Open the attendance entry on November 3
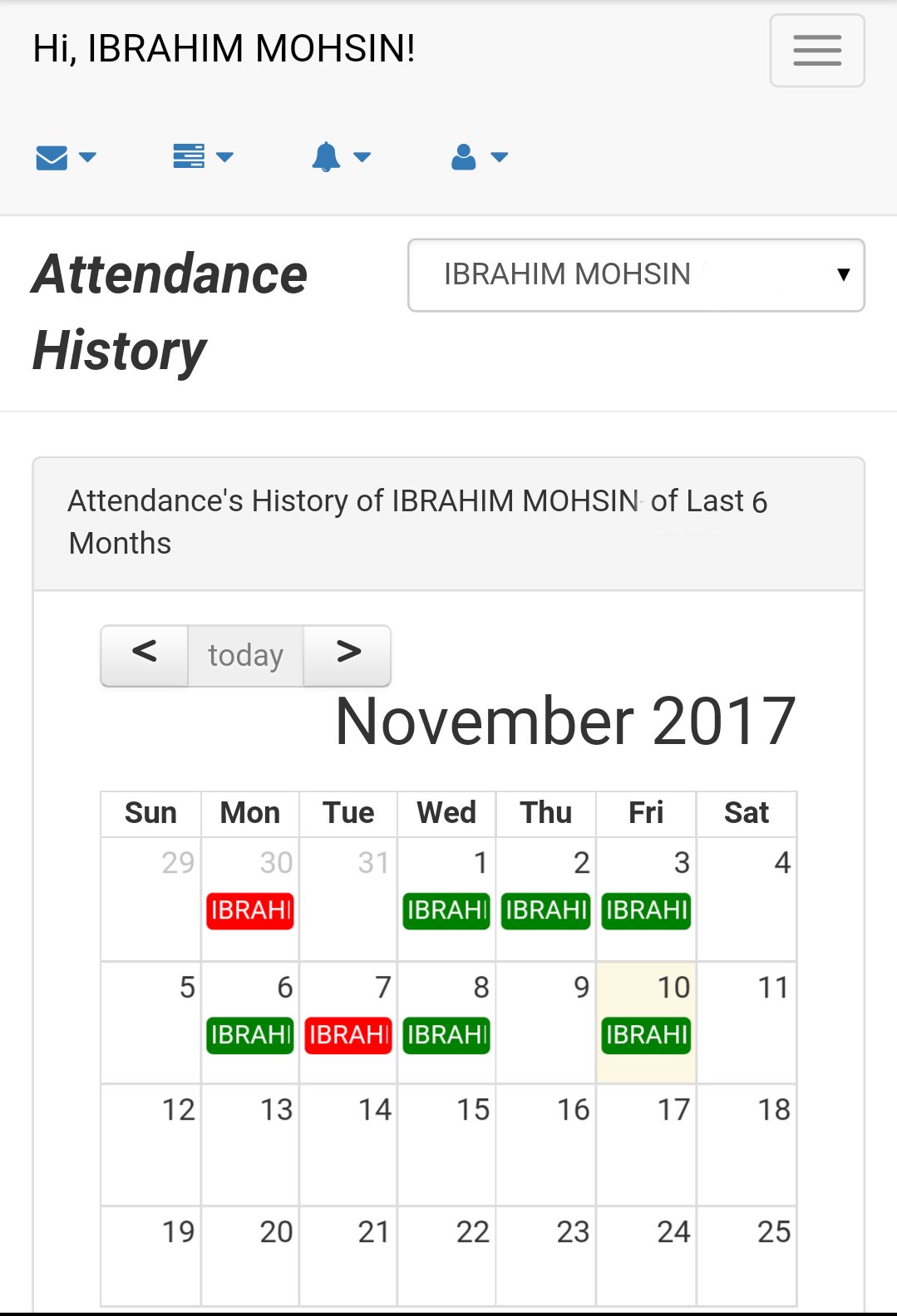 pyautogui.click(x=646, y=910)
